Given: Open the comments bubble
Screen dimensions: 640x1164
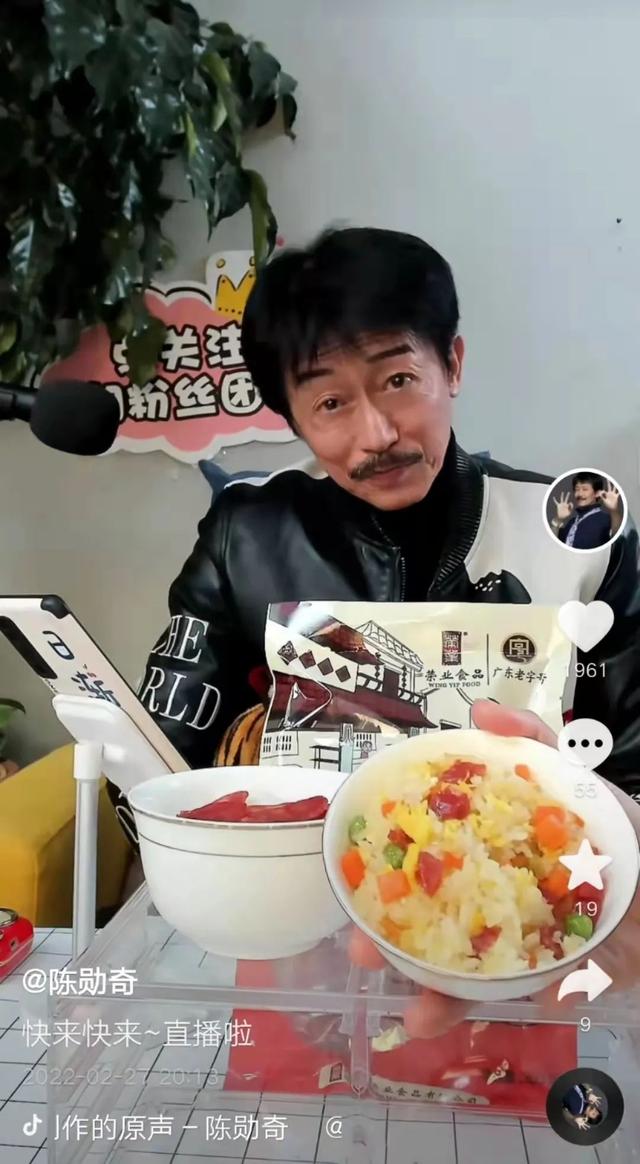Looking at the screenshot, I should coord(585,744).
